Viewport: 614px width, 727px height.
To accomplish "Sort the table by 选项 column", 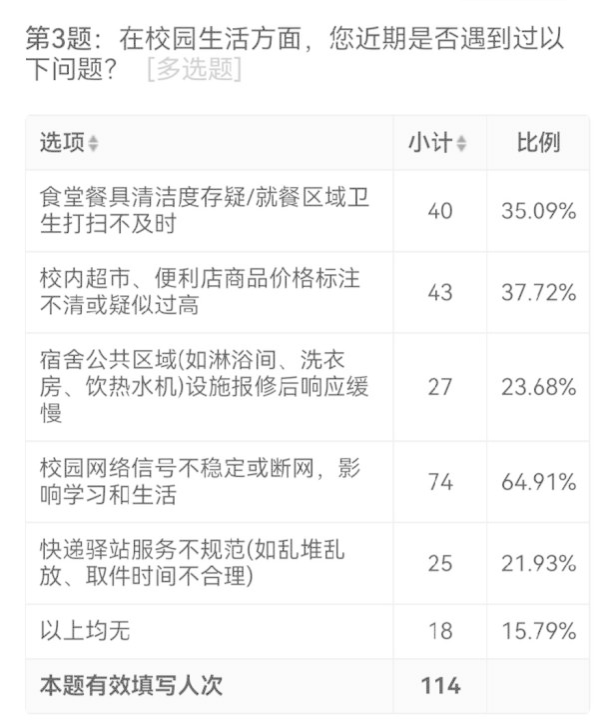I will pos(93,143).
